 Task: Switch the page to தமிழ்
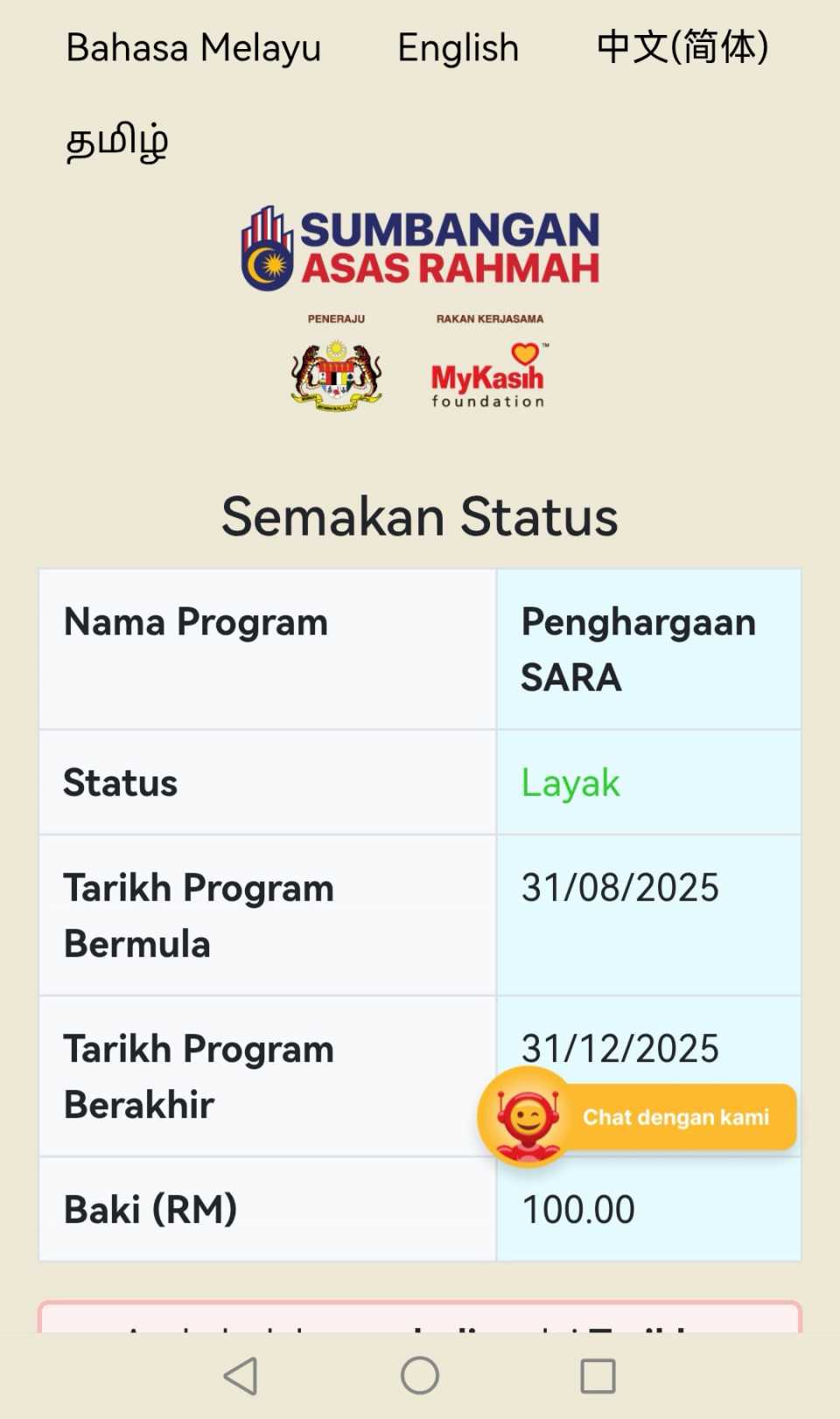tap(117, 142)
